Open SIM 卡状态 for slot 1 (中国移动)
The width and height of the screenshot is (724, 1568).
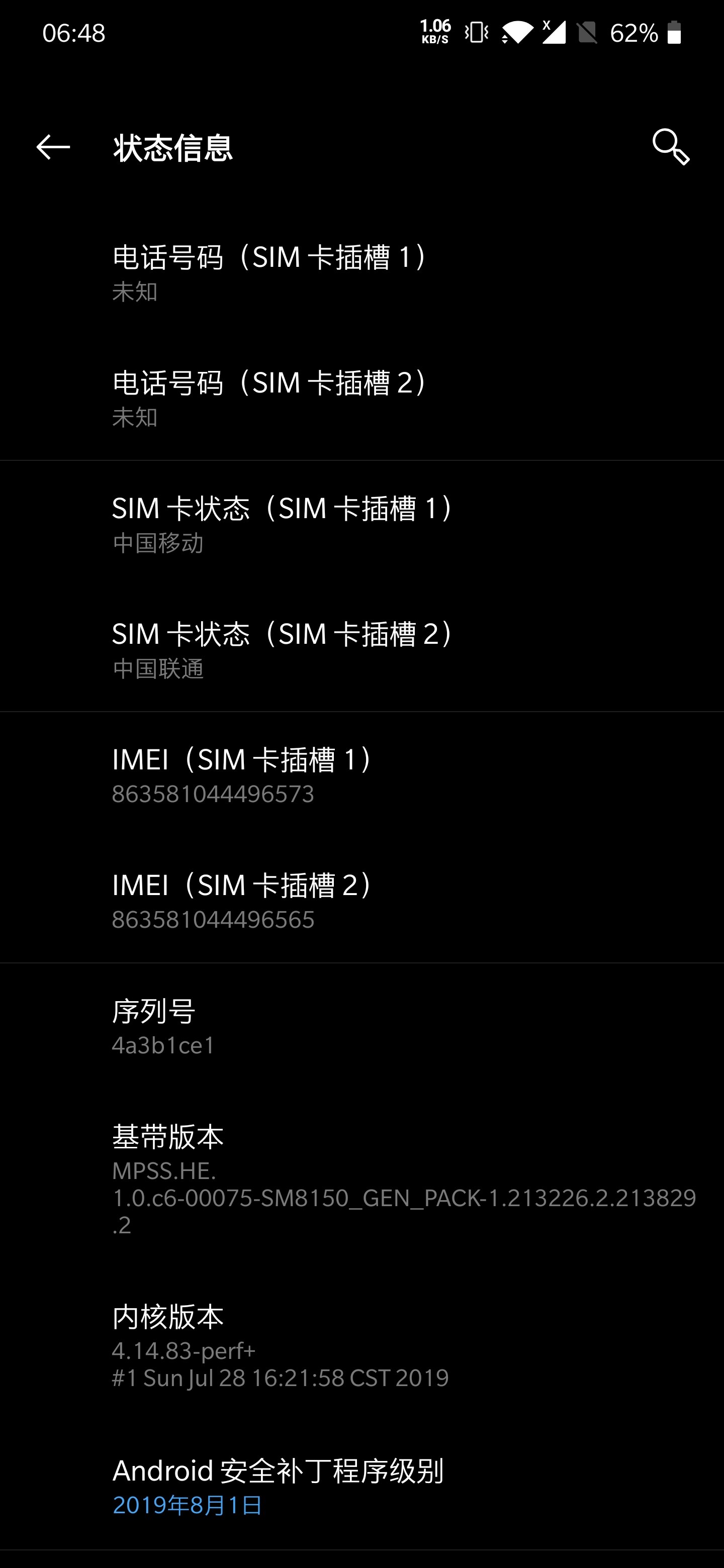click(x=361, y=524)
